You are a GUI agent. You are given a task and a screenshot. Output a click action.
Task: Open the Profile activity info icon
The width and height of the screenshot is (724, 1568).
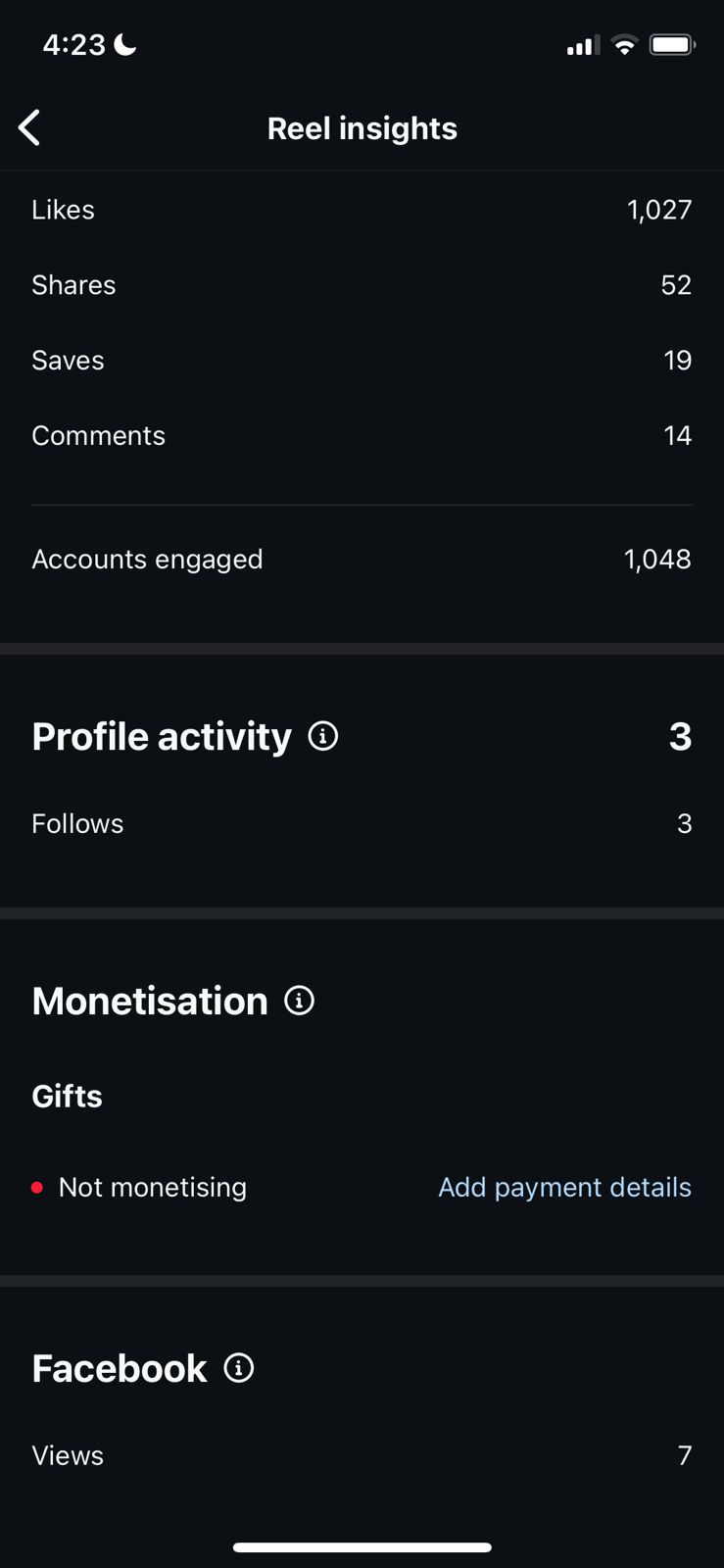click(x=323, y=736)
